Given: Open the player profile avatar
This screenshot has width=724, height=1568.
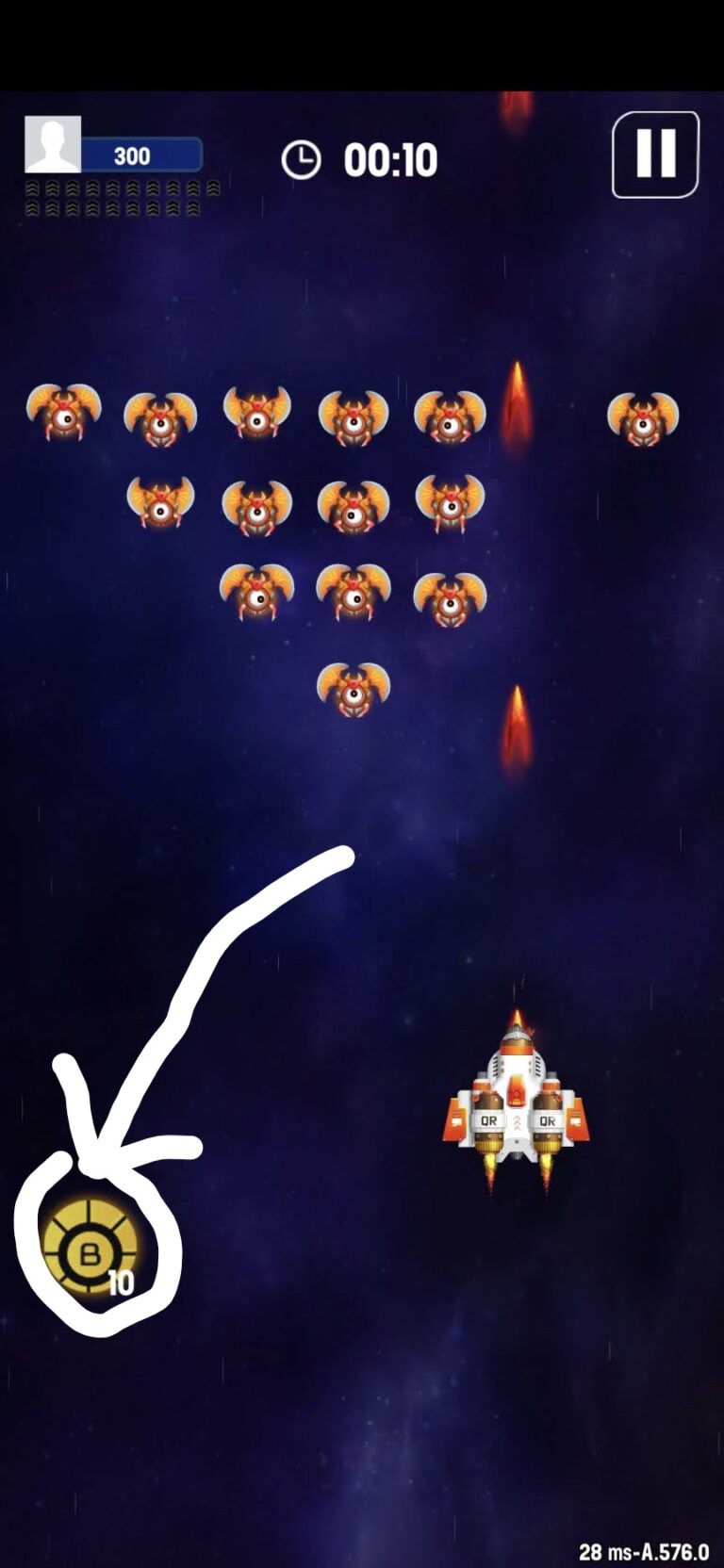Looking at the screenshot, I should (53, 144).
